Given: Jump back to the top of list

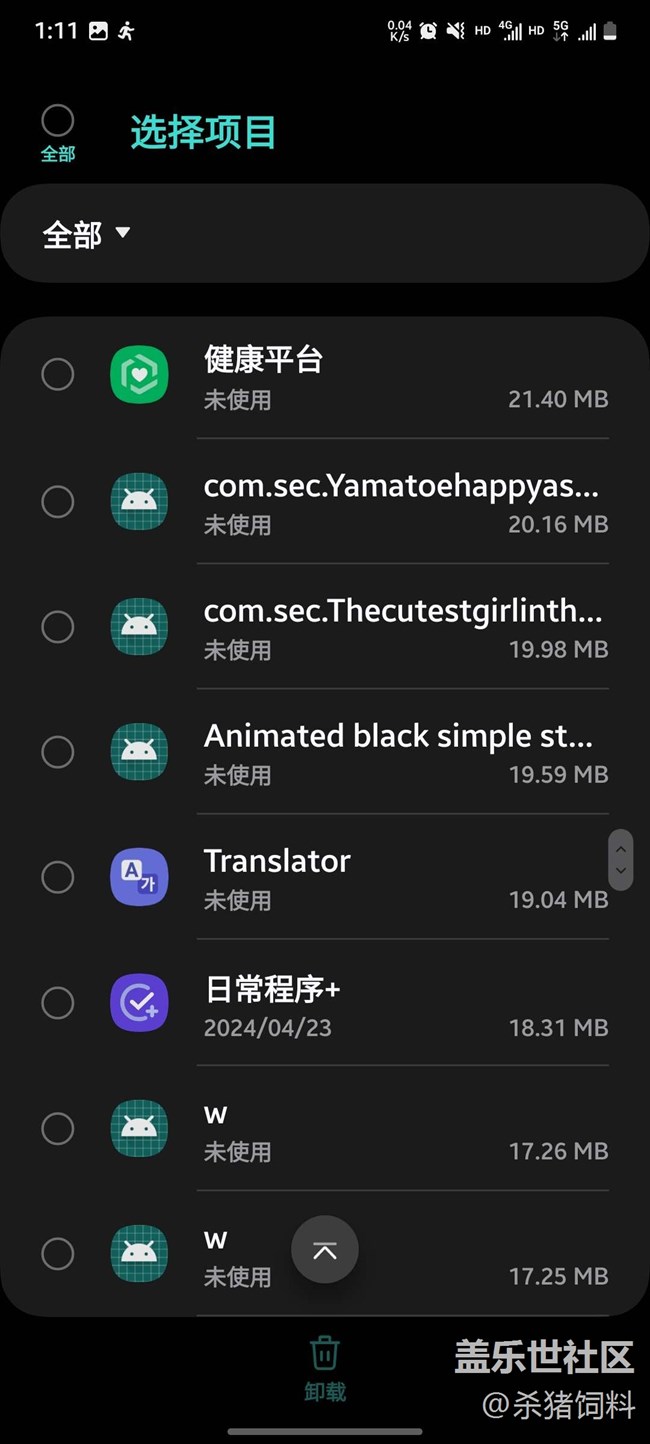Looking at the screenshot, I should 325,1250.
